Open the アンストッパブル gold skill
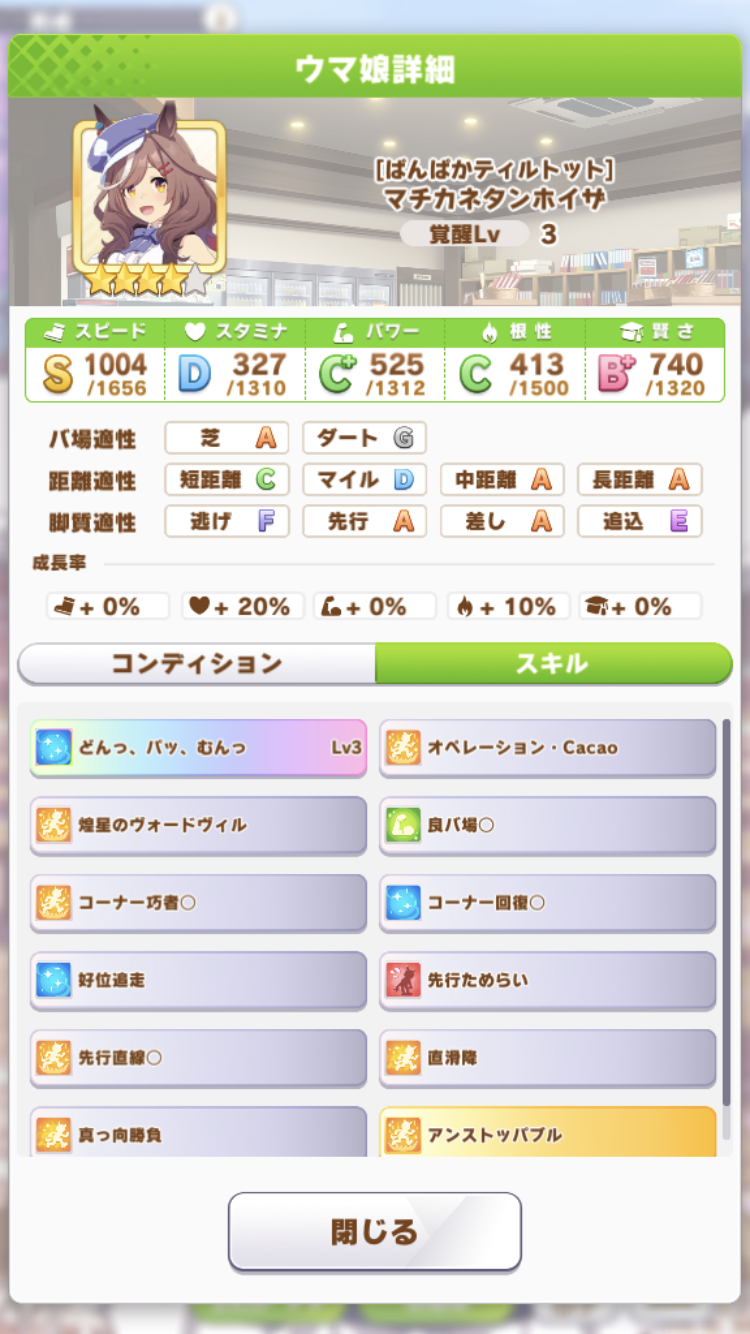Viewport: 750px width, 1334px height. pos(547,1133)
